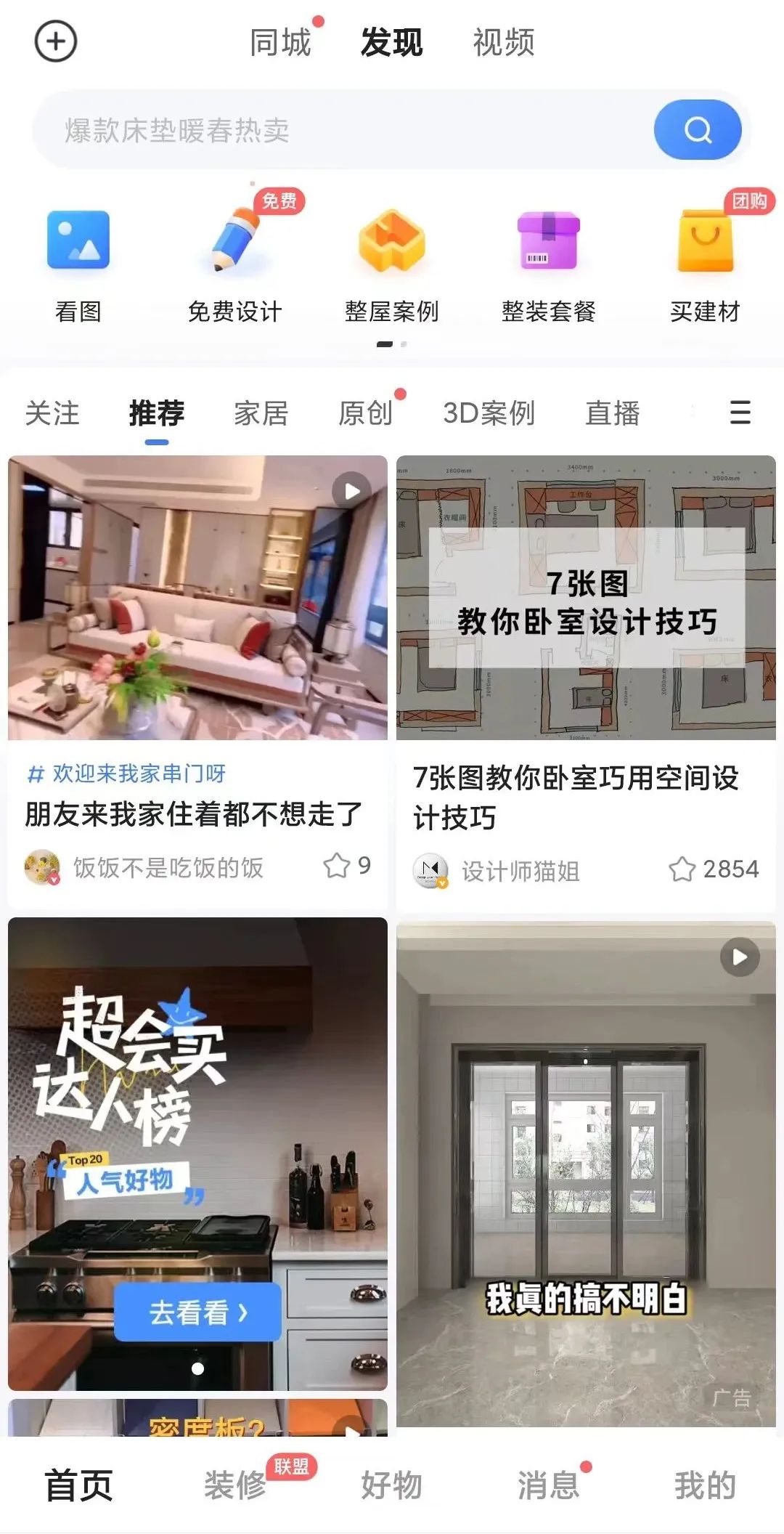Open 整装套餐 packages
Screen dimensions: 784x1534
pos(548,261)
